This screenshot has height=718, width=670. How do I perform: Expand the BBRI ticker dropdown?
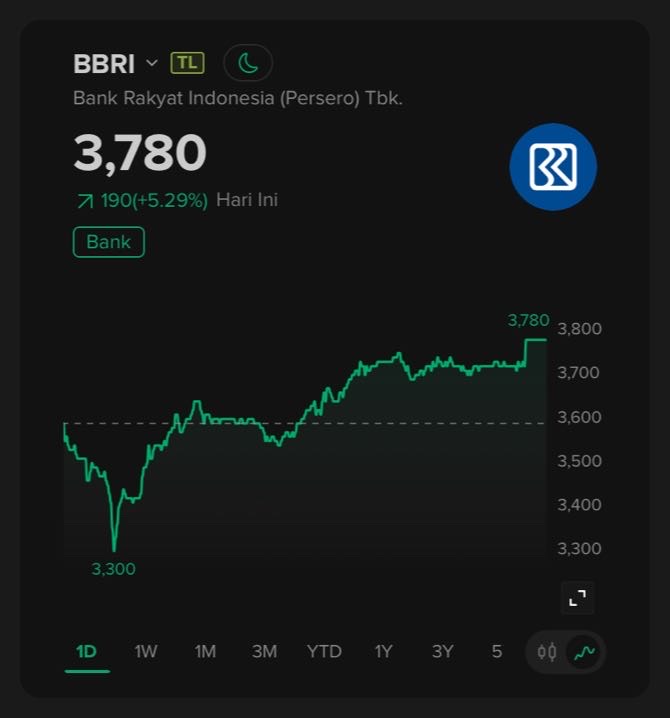pyautogui.click(x=151, y=63)
